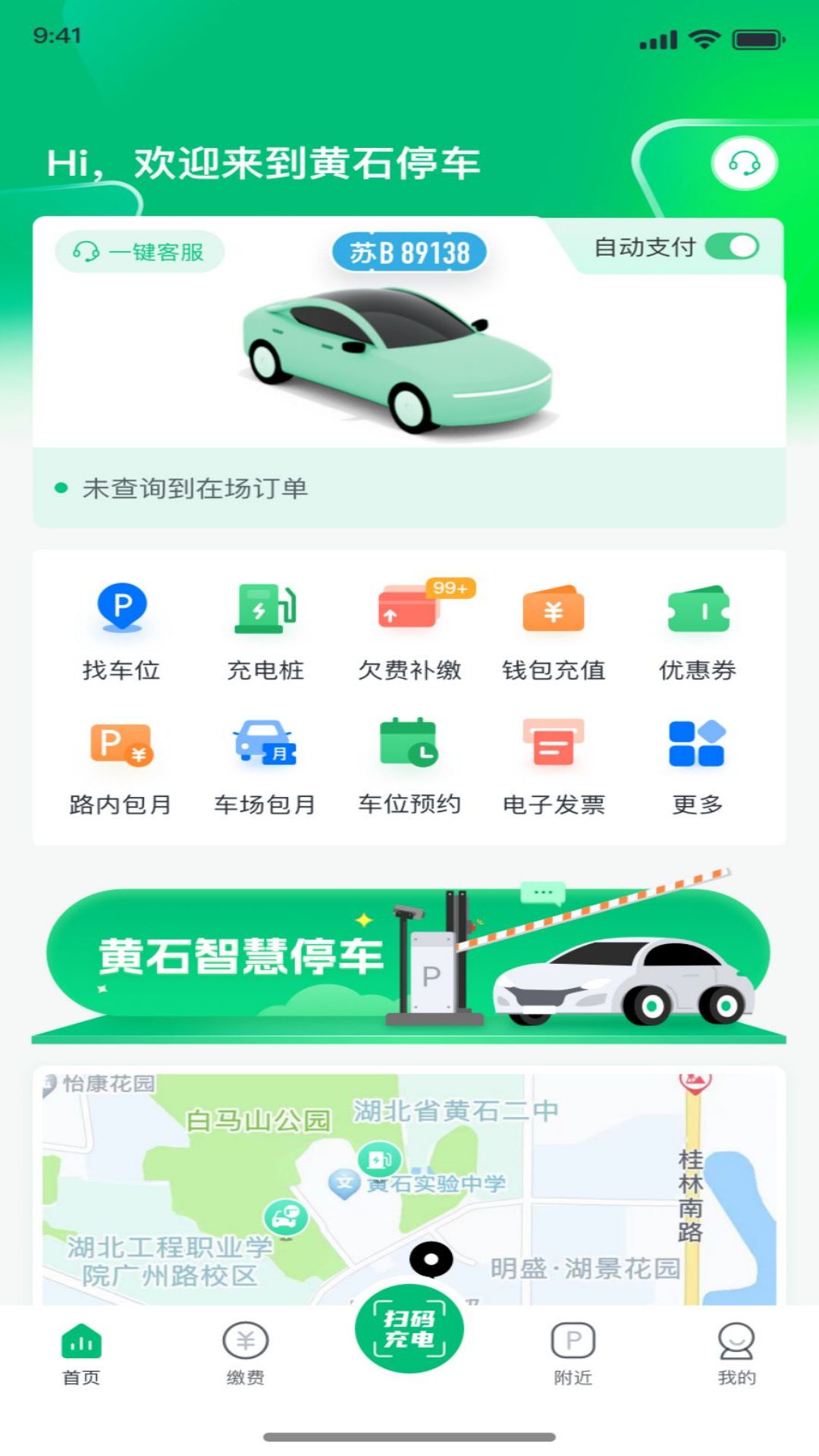The image size is (819, 1456).
Task: Select license plate 苏B 89138
Action: [x=409, y=253]
